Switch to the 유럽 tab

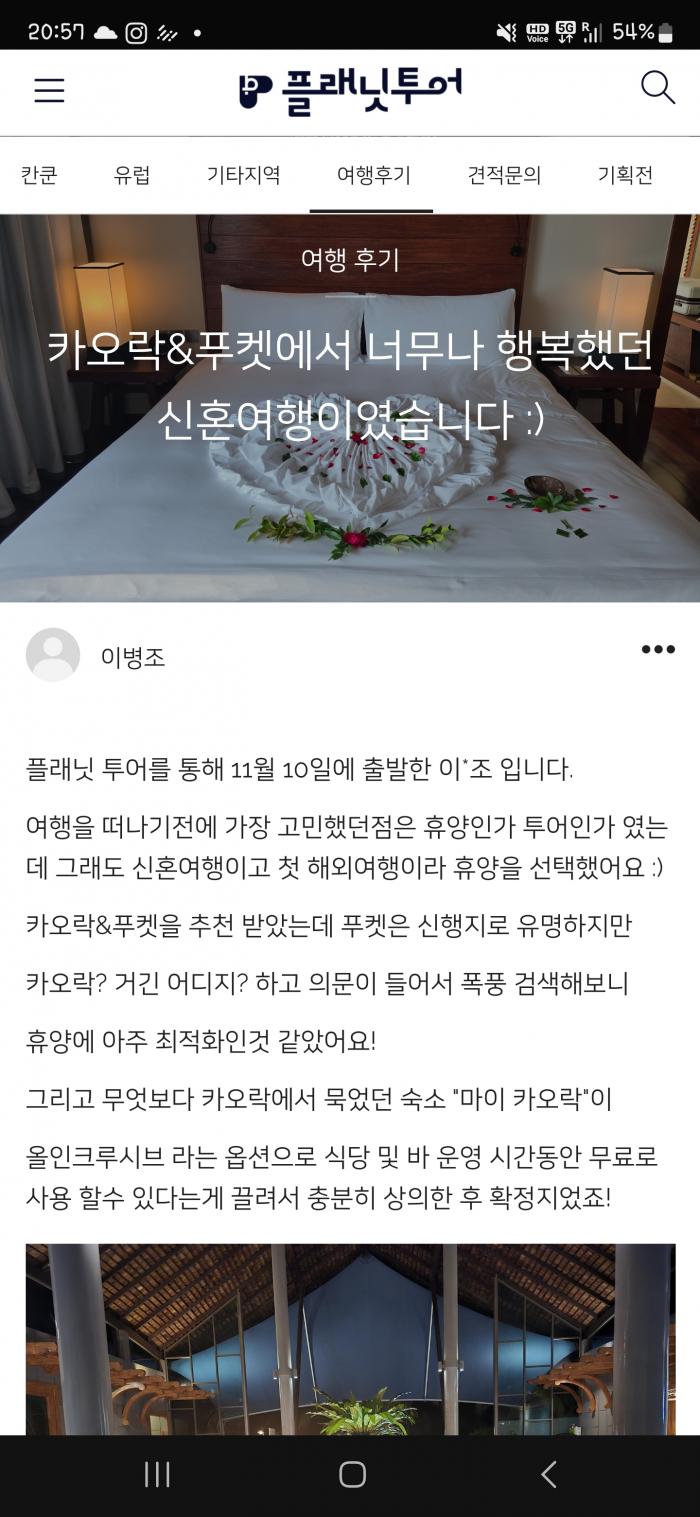tap(132, 175)
